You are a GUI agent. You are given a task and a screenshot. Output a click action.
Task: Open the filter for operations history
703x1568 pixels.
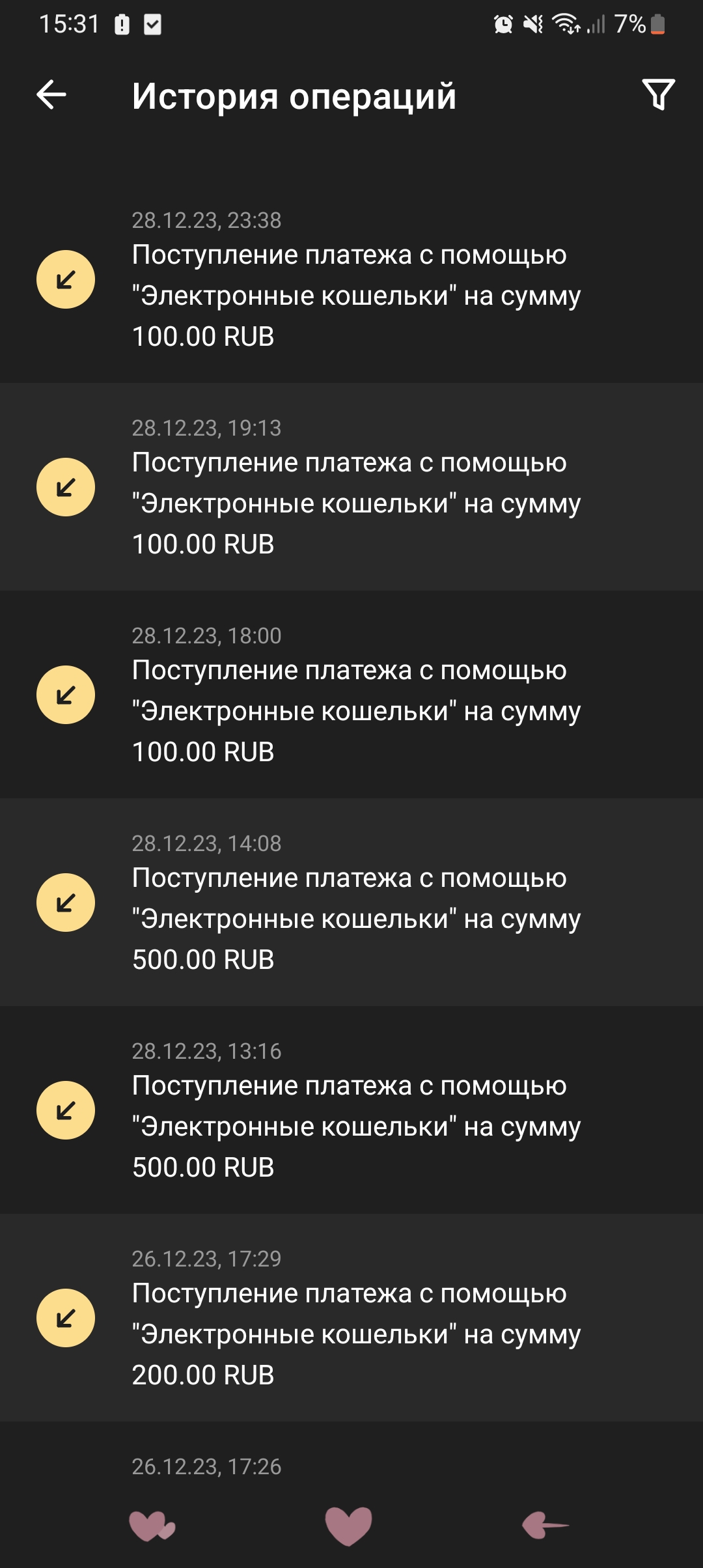[658, 95]
